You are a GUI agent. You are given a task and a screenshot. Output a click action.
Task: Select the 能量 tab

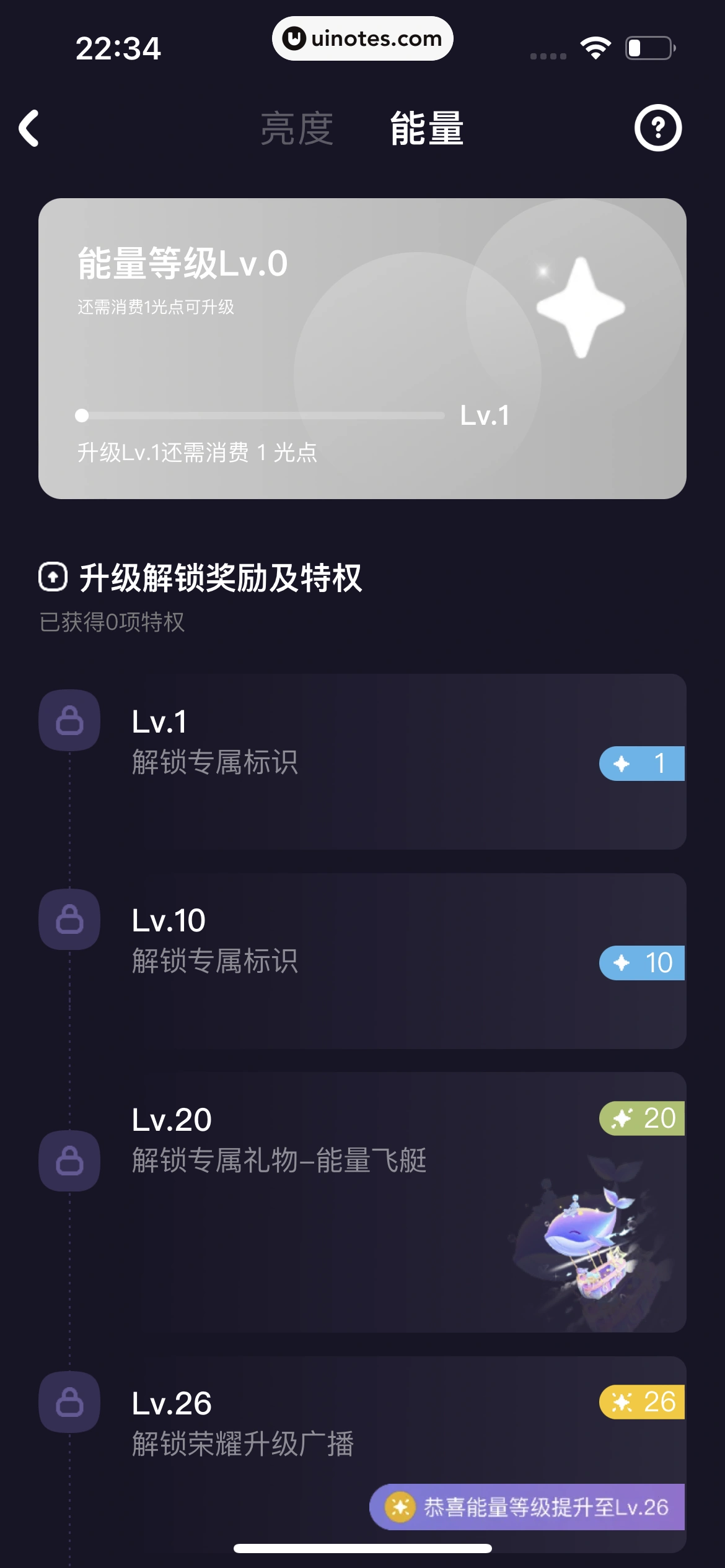(x=427, y=129)
